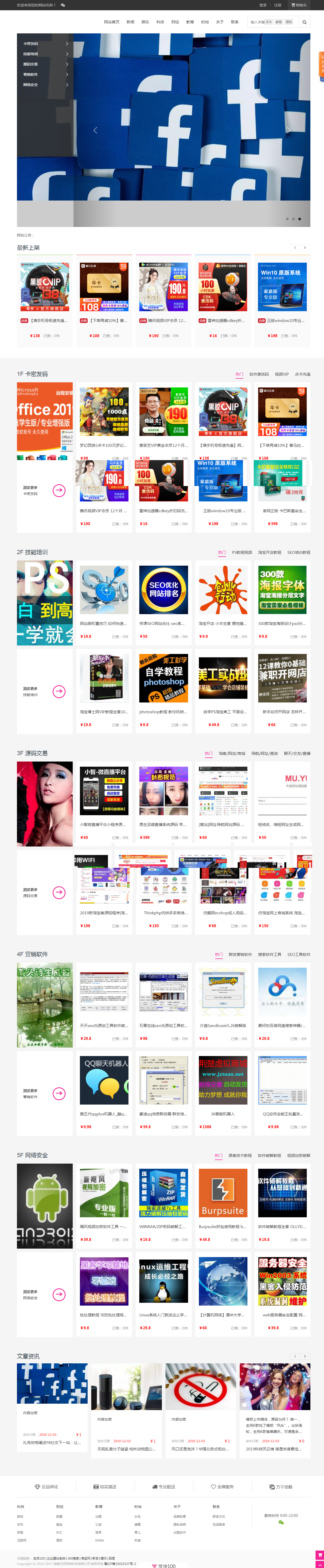Switch to 软件激活码 tab in 1F
The height and width of the screenshot is (1568, 324).
tap(259, 374)
